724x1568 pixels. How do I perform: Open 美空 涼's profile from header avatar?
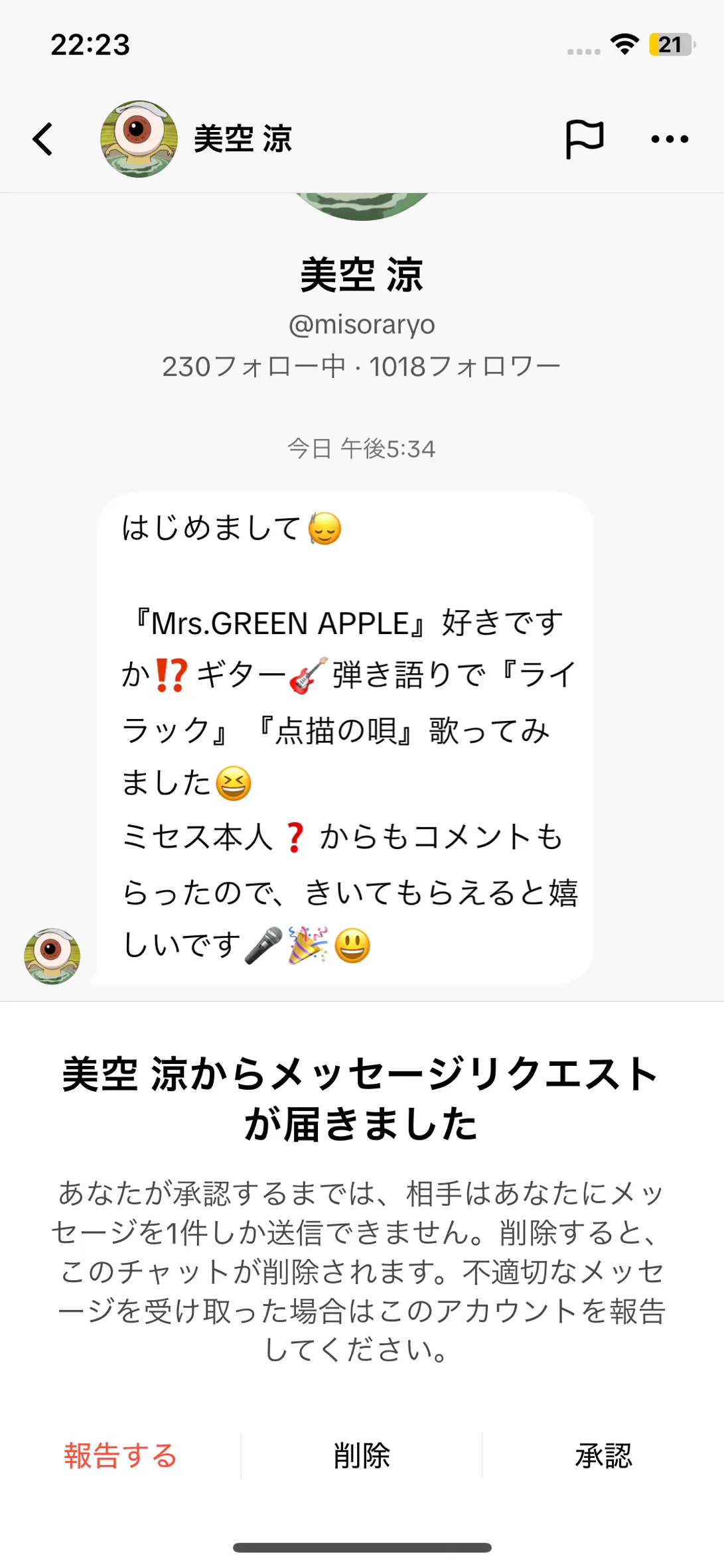(139, 139)
